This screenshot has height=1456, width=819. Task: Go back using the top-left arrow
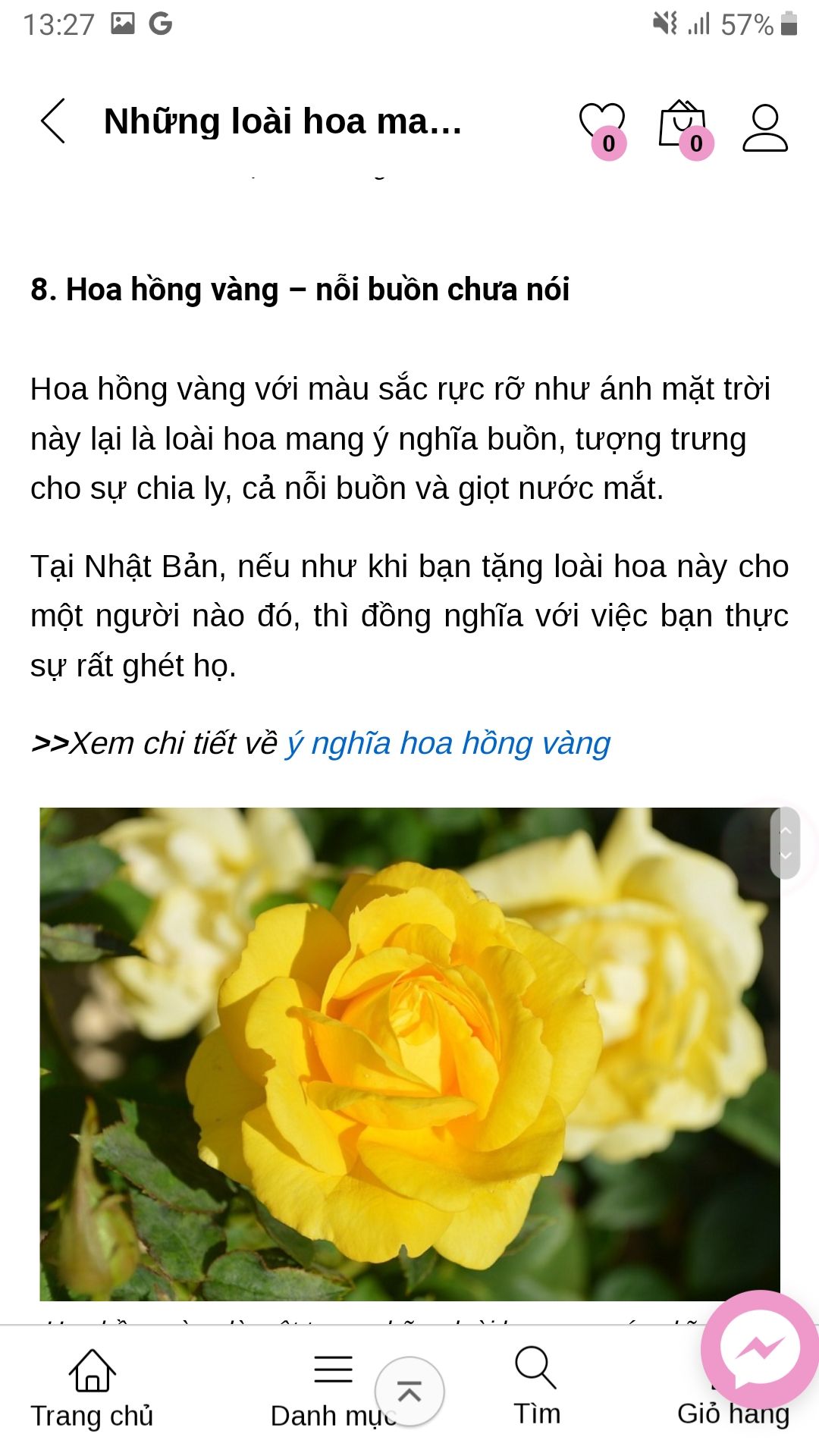pos(53,121)
